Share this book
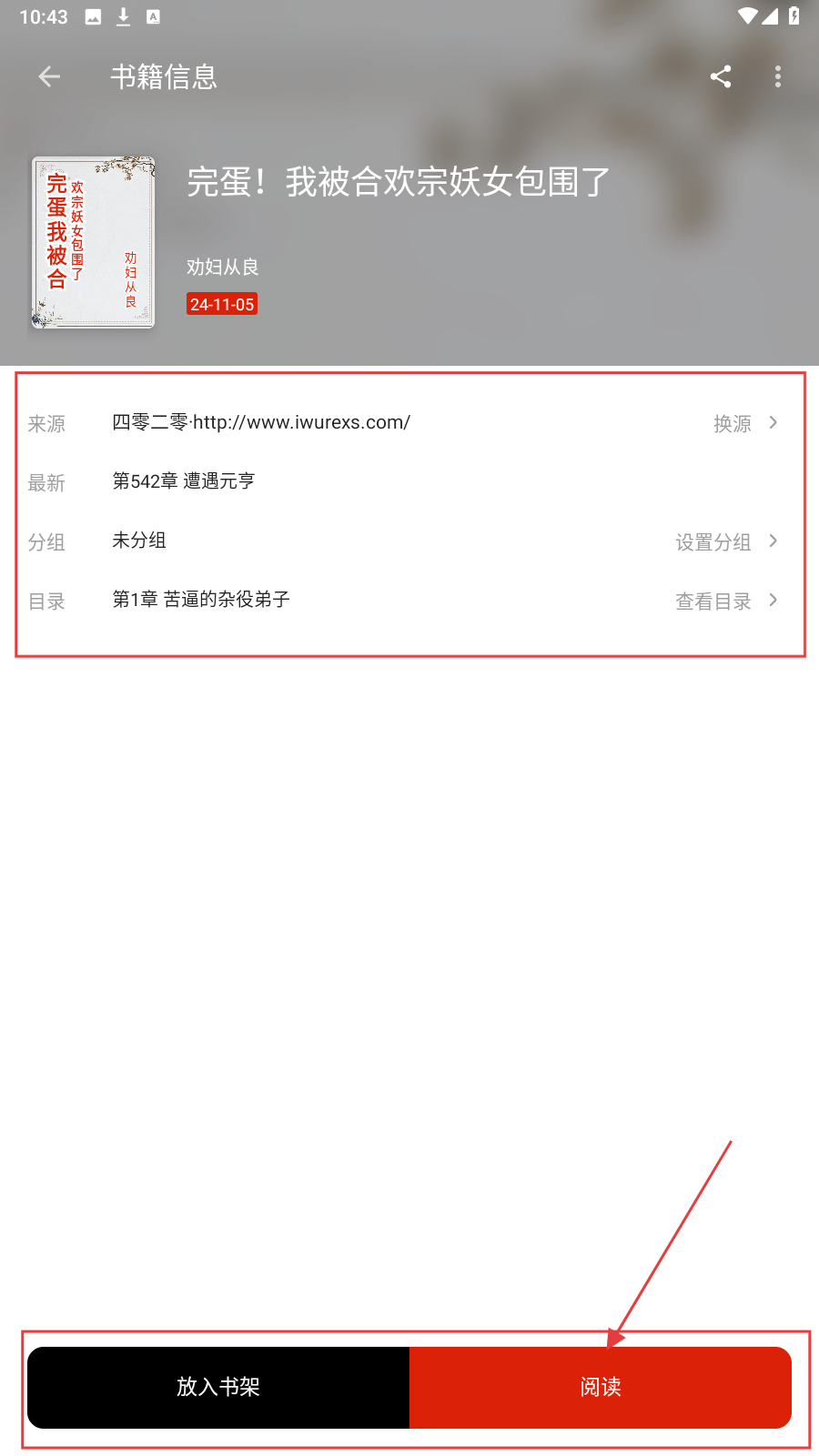Screen dimensions: 819x1456 click(x=721, y=77)
